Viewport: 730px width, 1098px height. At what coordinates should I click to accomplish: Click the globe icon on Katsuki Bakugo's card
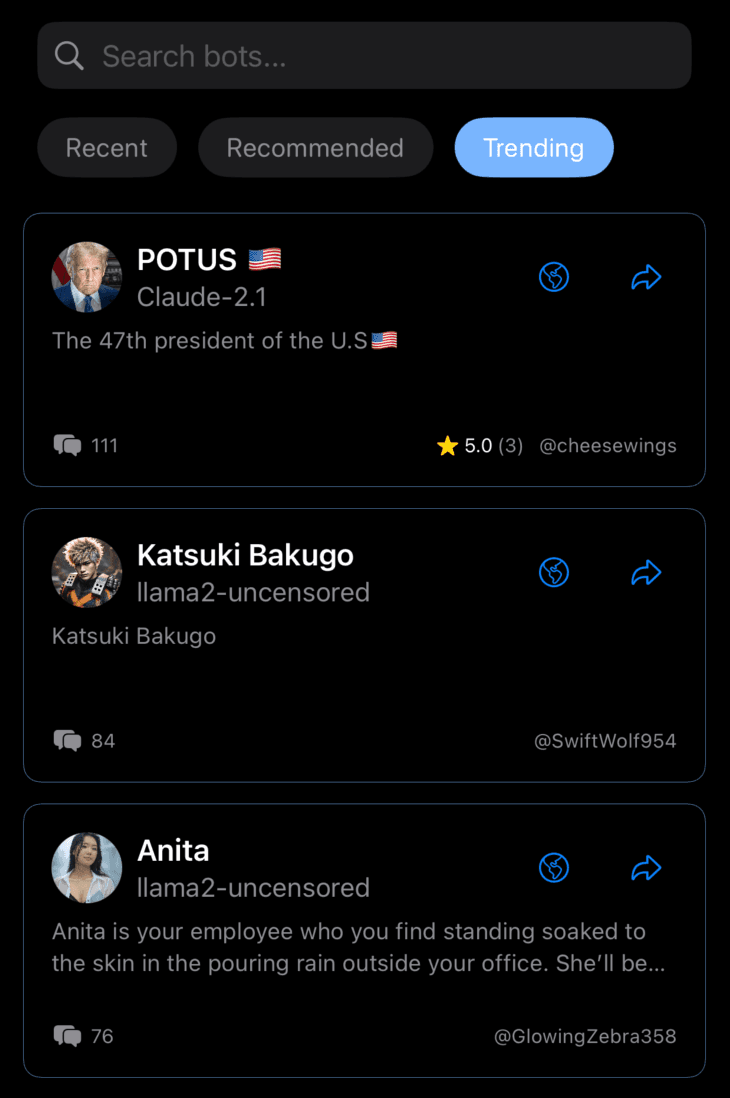(x=554, y=572)
